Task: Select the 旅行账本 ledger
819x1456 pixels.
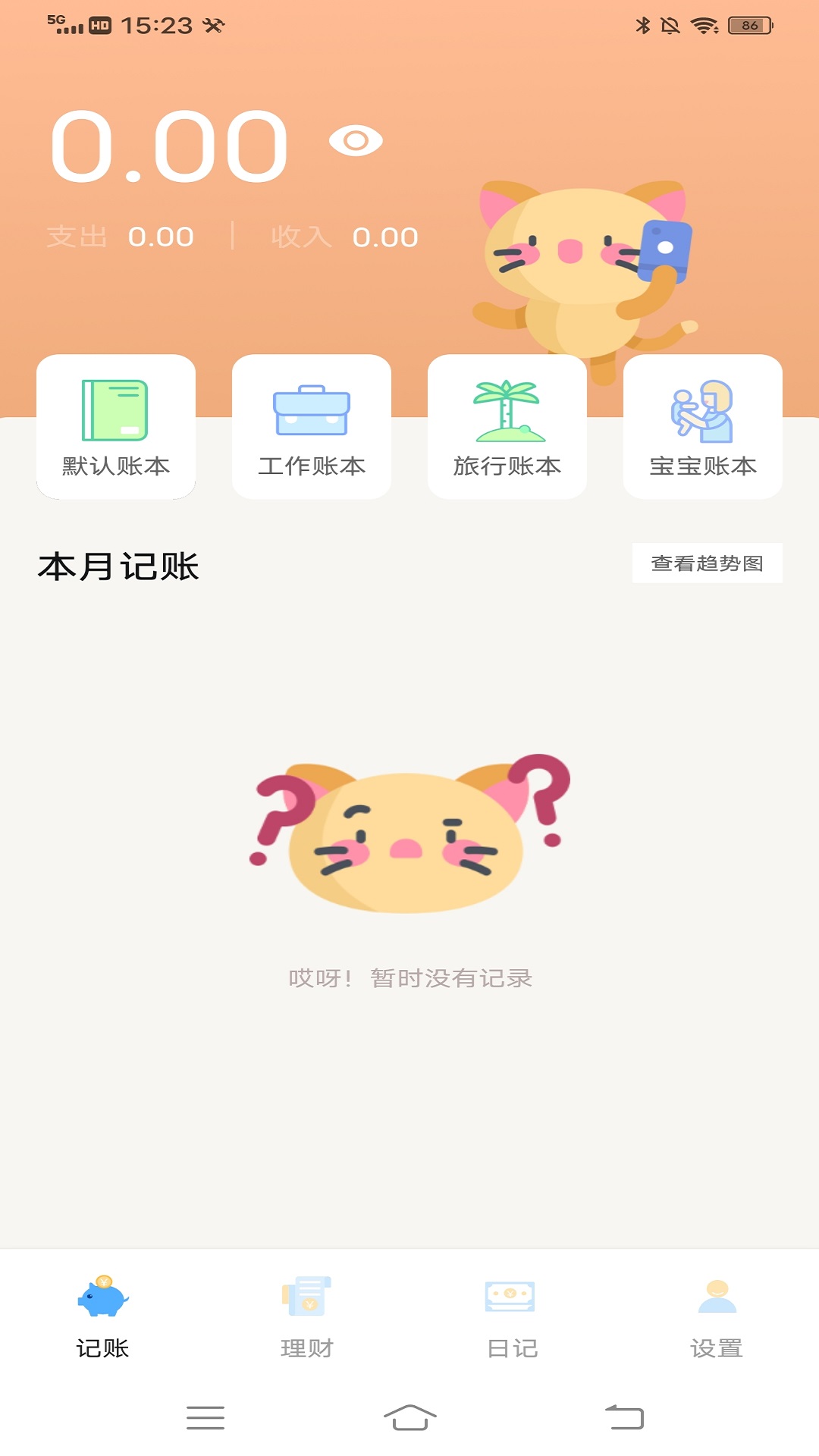Action: click(x=507, y=427)
